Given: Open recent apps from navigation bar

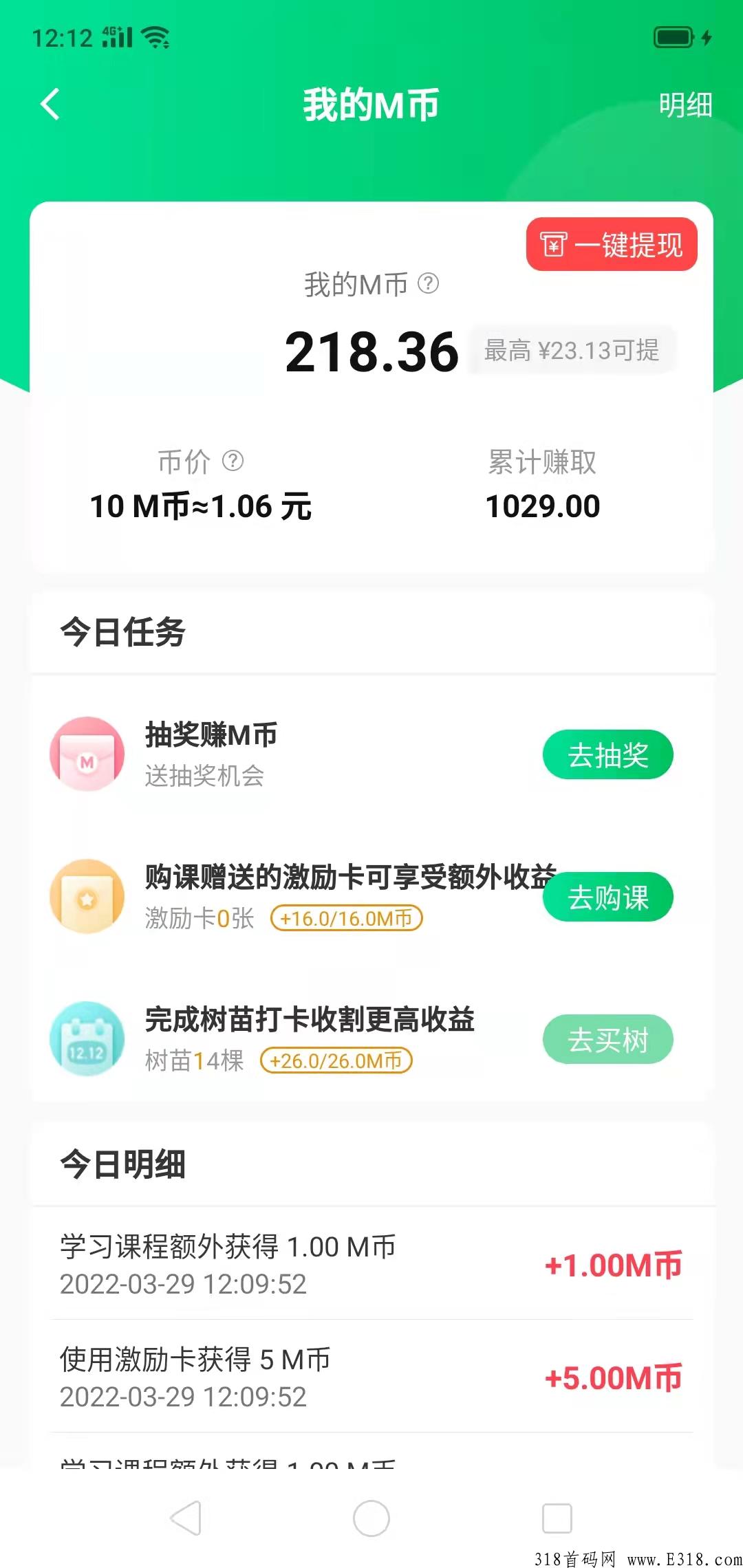Looking at the screenshot, I should [557, 1518].
